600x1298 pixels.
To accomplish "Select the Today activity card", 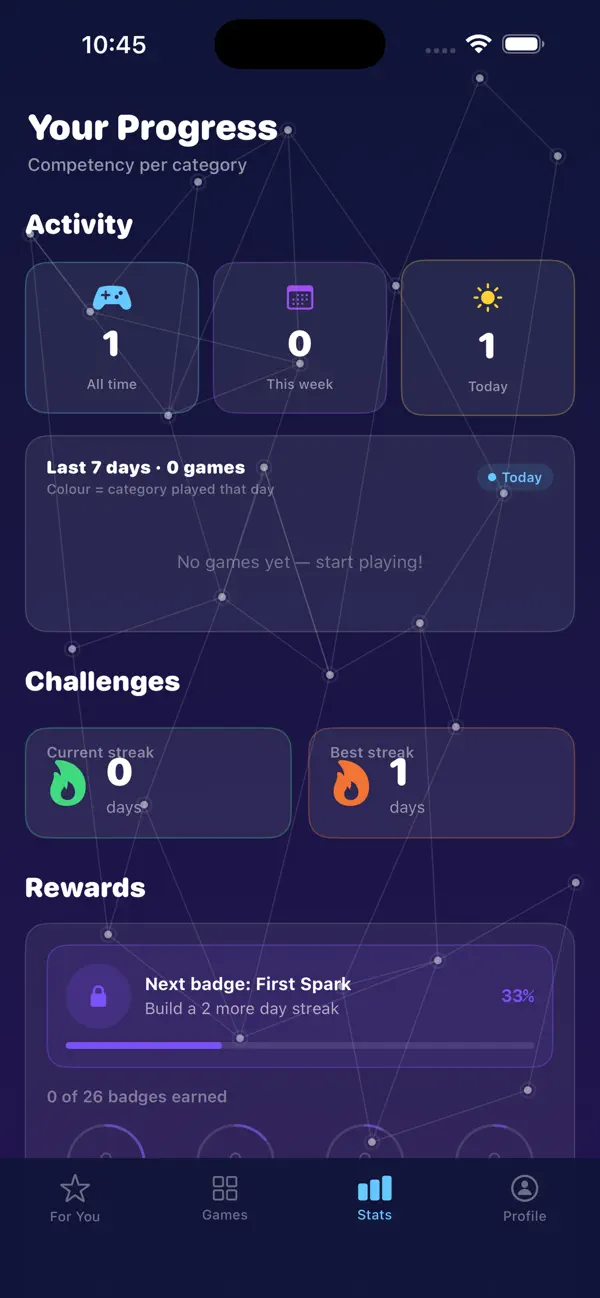I will click(488, 338).
